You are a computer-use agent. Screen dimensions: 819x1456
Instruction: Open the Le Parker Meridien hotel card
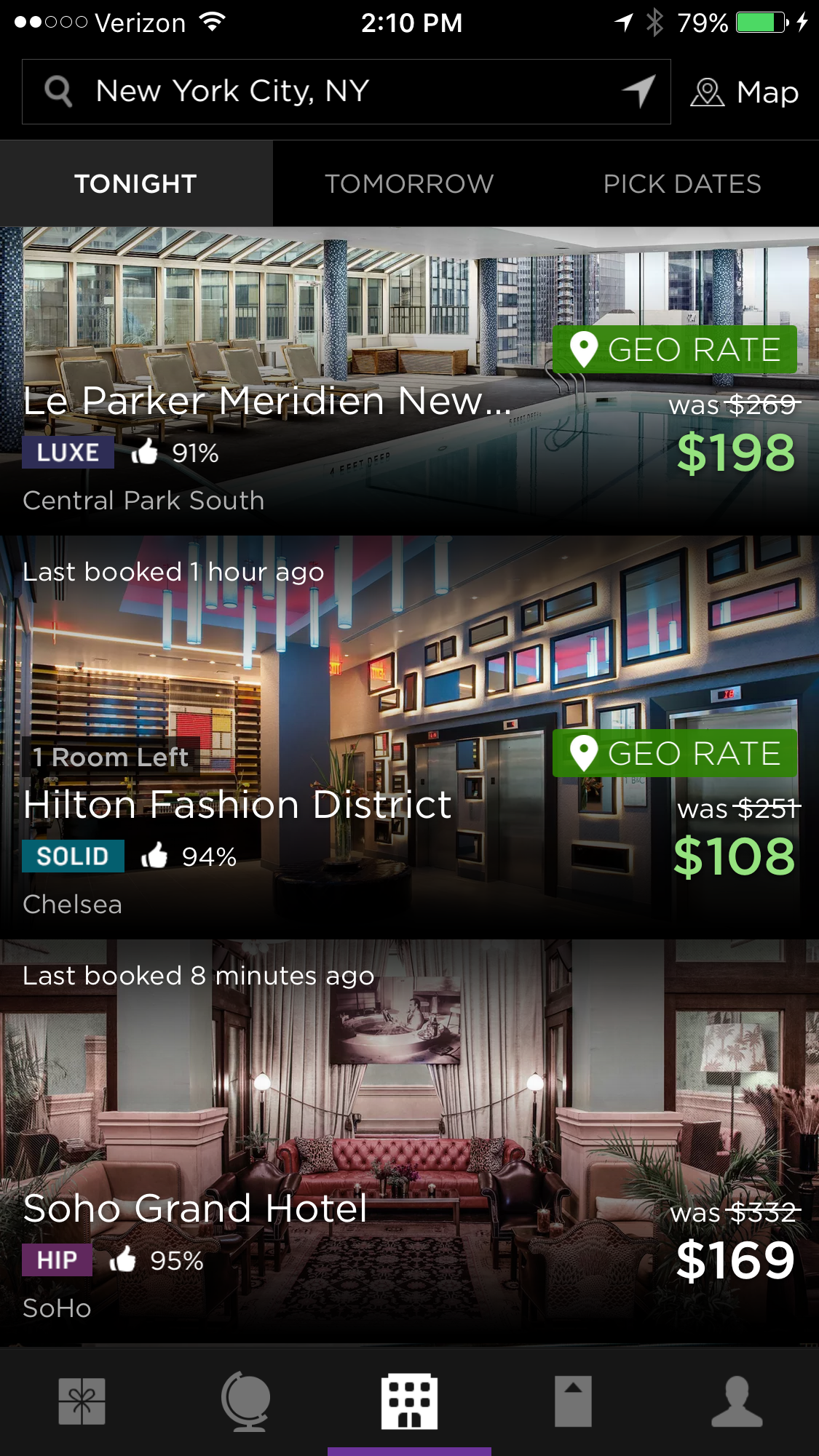[x=409, y=381]
